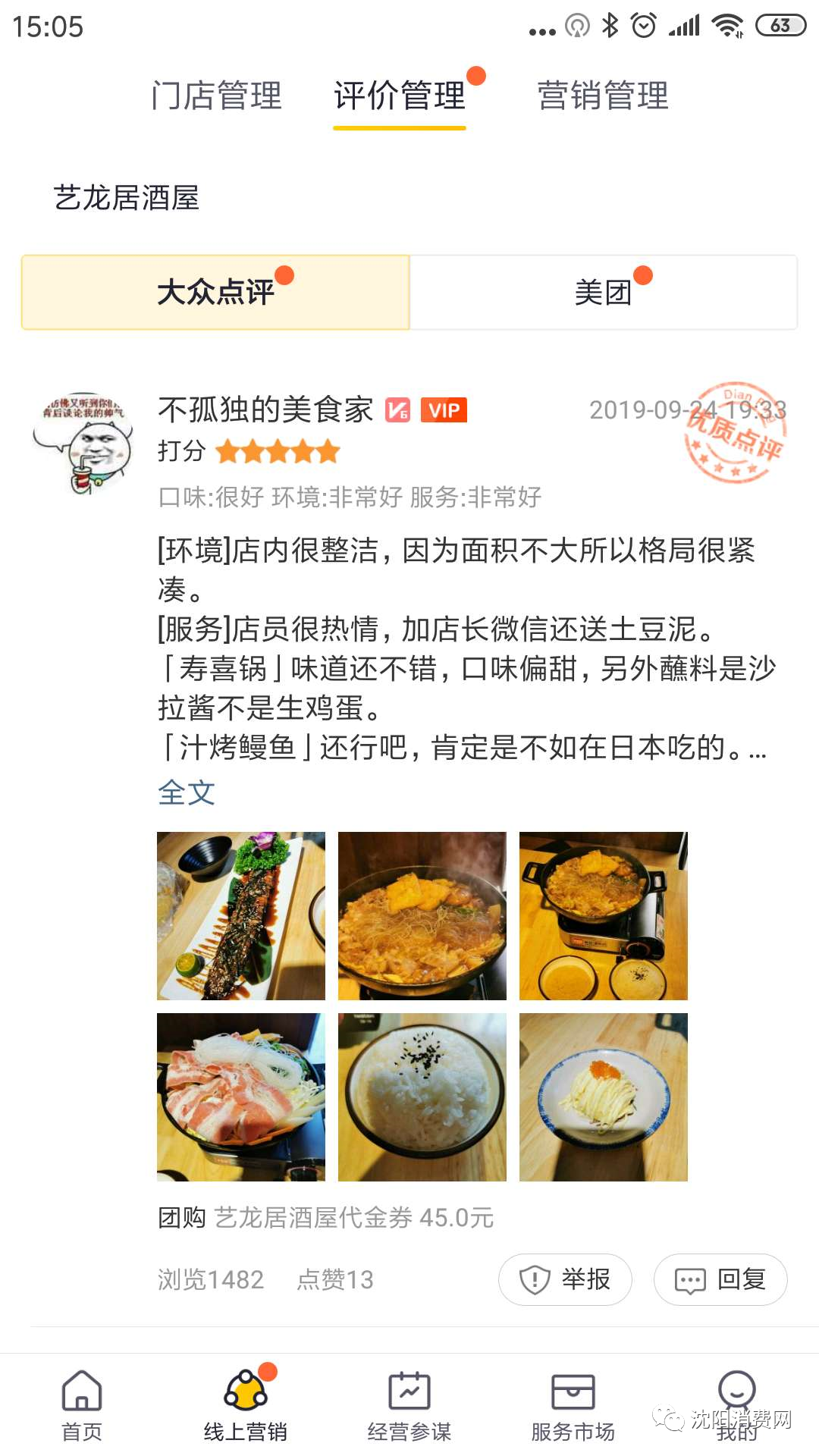Switch to the 门店管理 tab
This screenshot has height=1456, width=819.
(216, 96)
